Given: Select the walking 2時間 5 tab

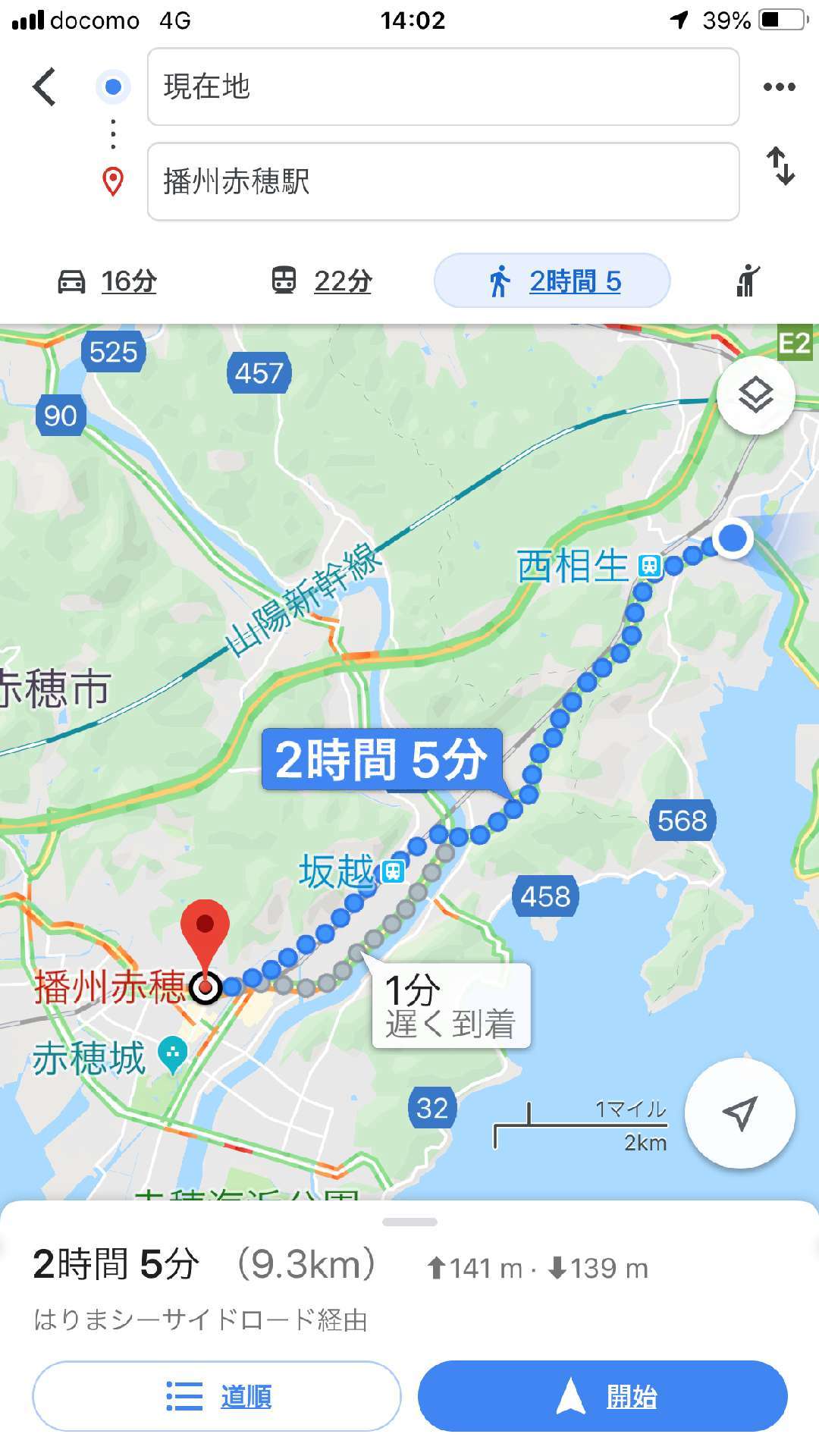Looking at the screenshot, I should coord(552,281).
